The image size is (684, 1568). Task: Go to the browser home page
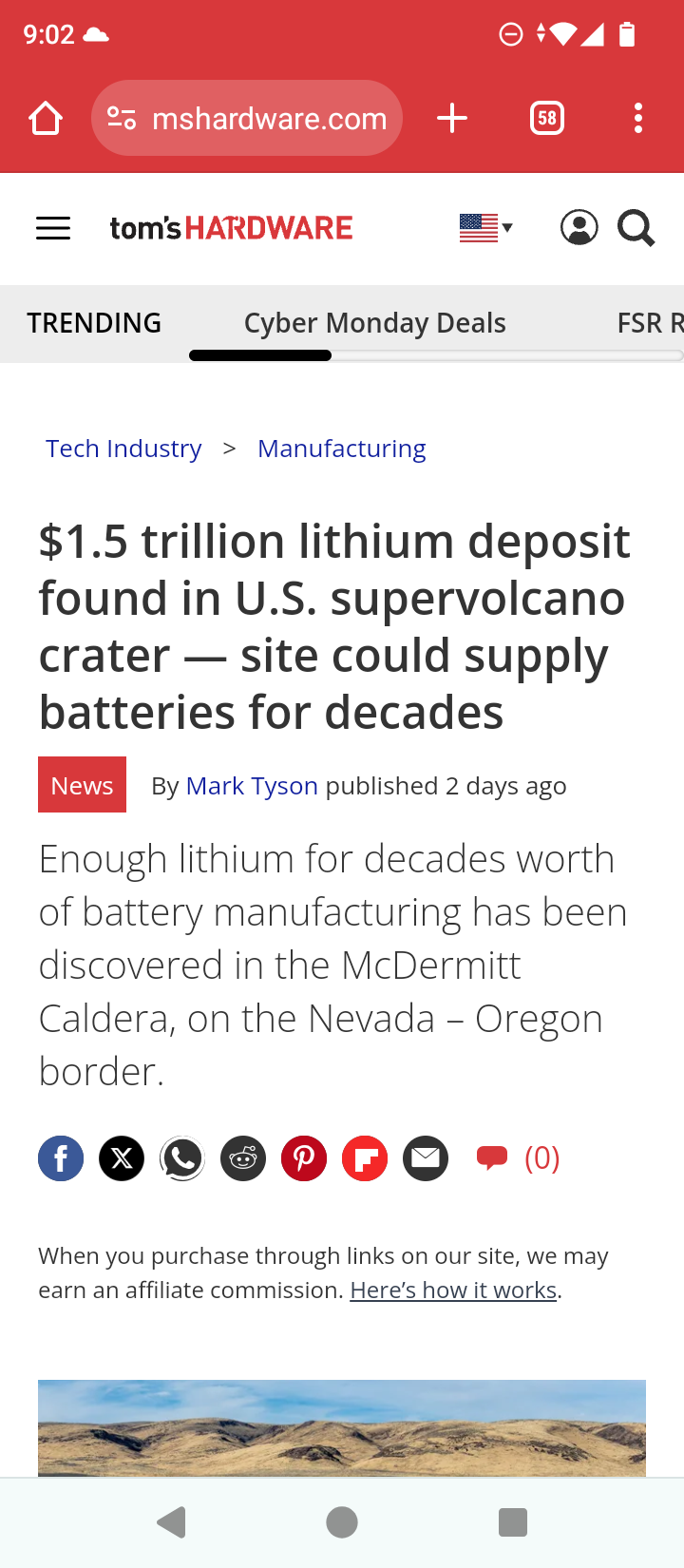[45, 119]
